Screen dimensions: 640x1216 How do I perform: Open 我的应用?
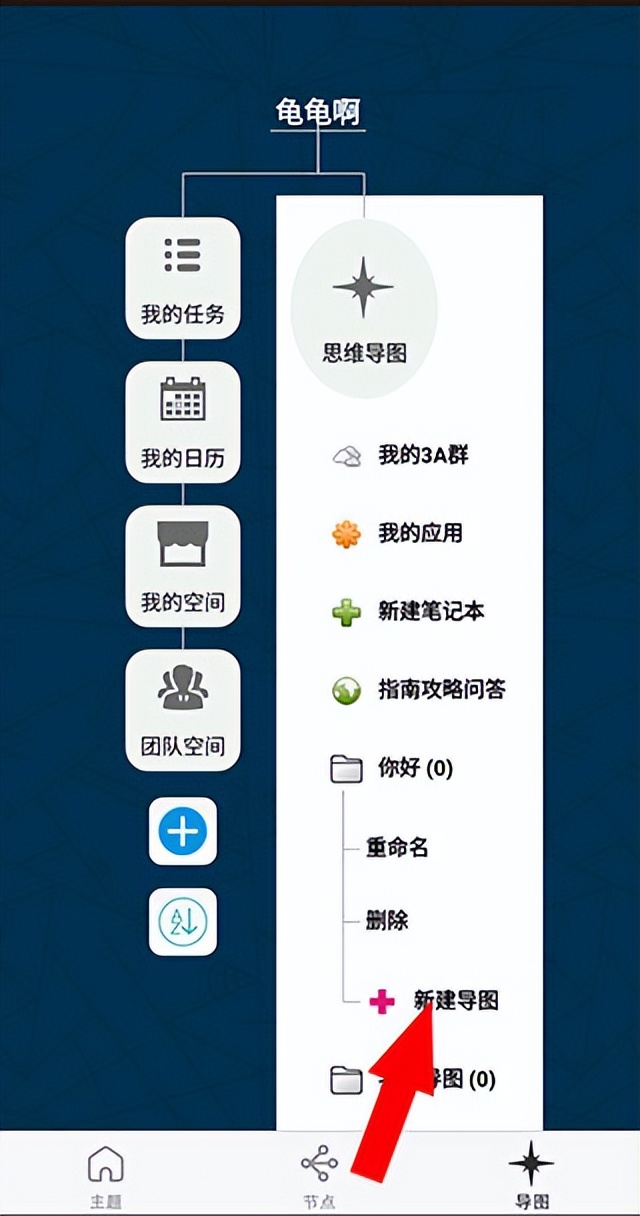419,533
